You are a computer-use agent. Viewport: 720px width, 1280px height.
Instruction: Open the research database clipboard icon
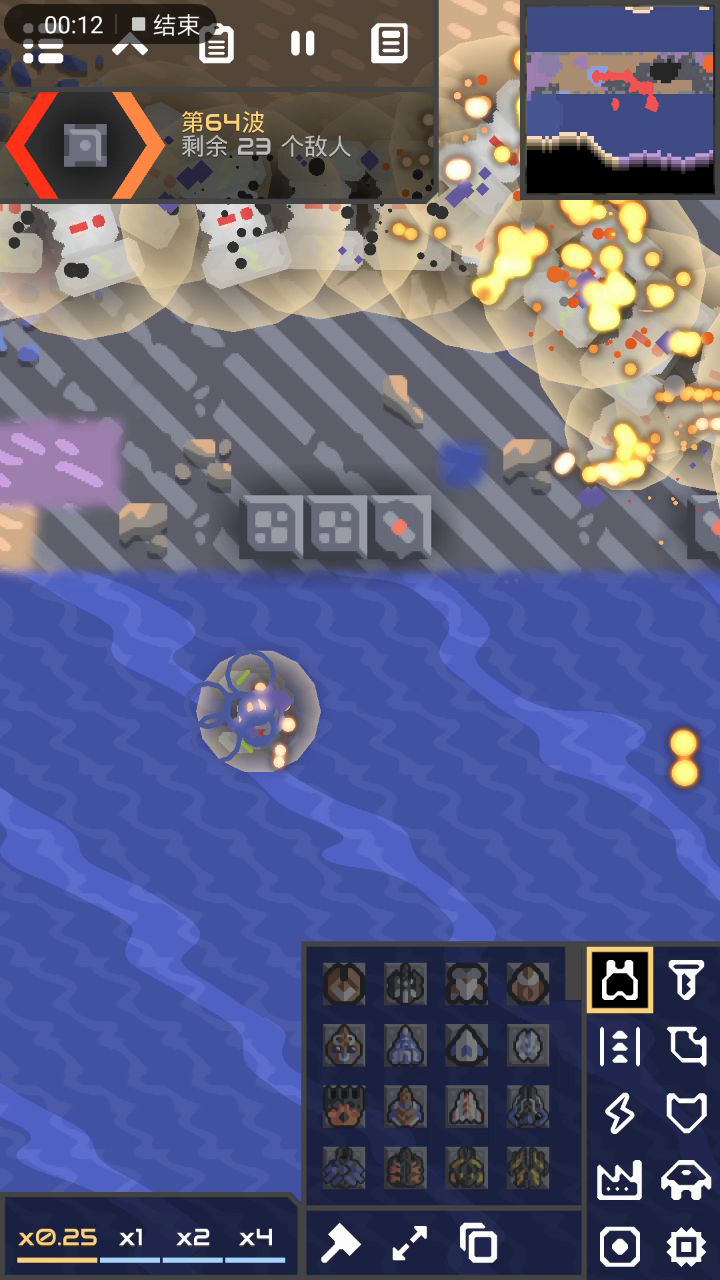click(x=217, y=44)
